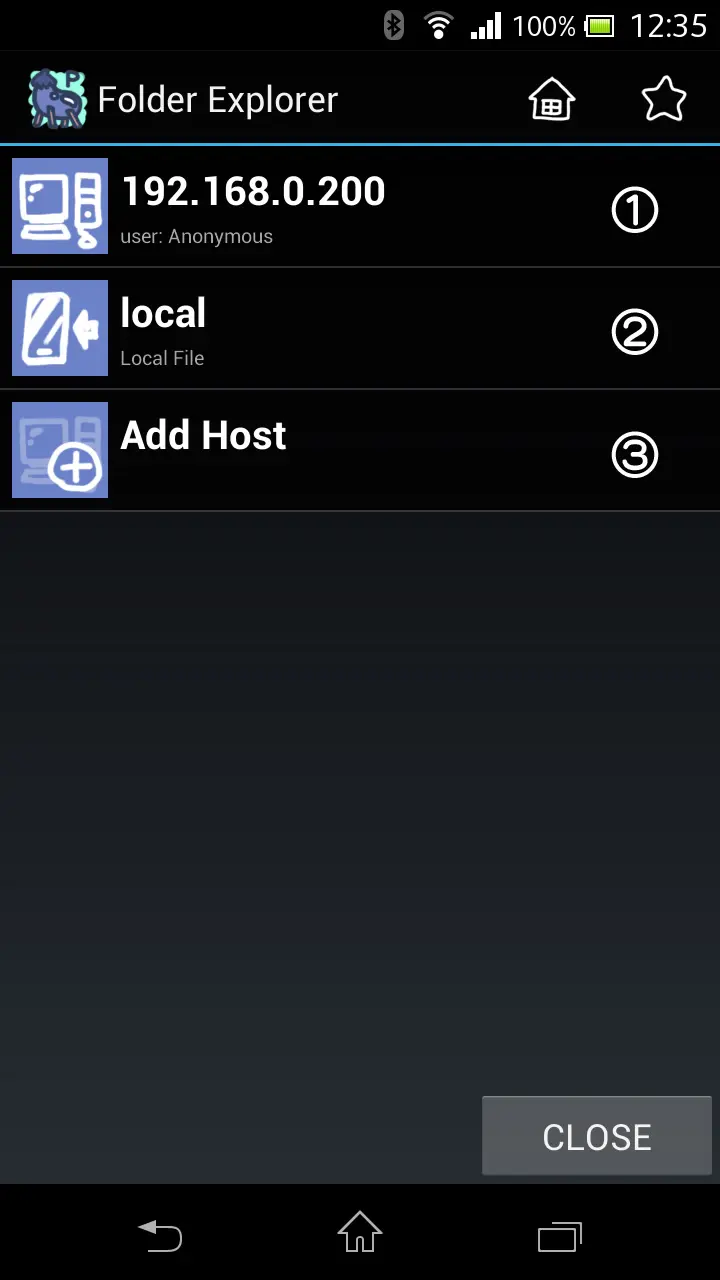Screen dimensions: 720x1280
Task: Open the 192.168.0.200 host
Action: (x=360, y=207)
